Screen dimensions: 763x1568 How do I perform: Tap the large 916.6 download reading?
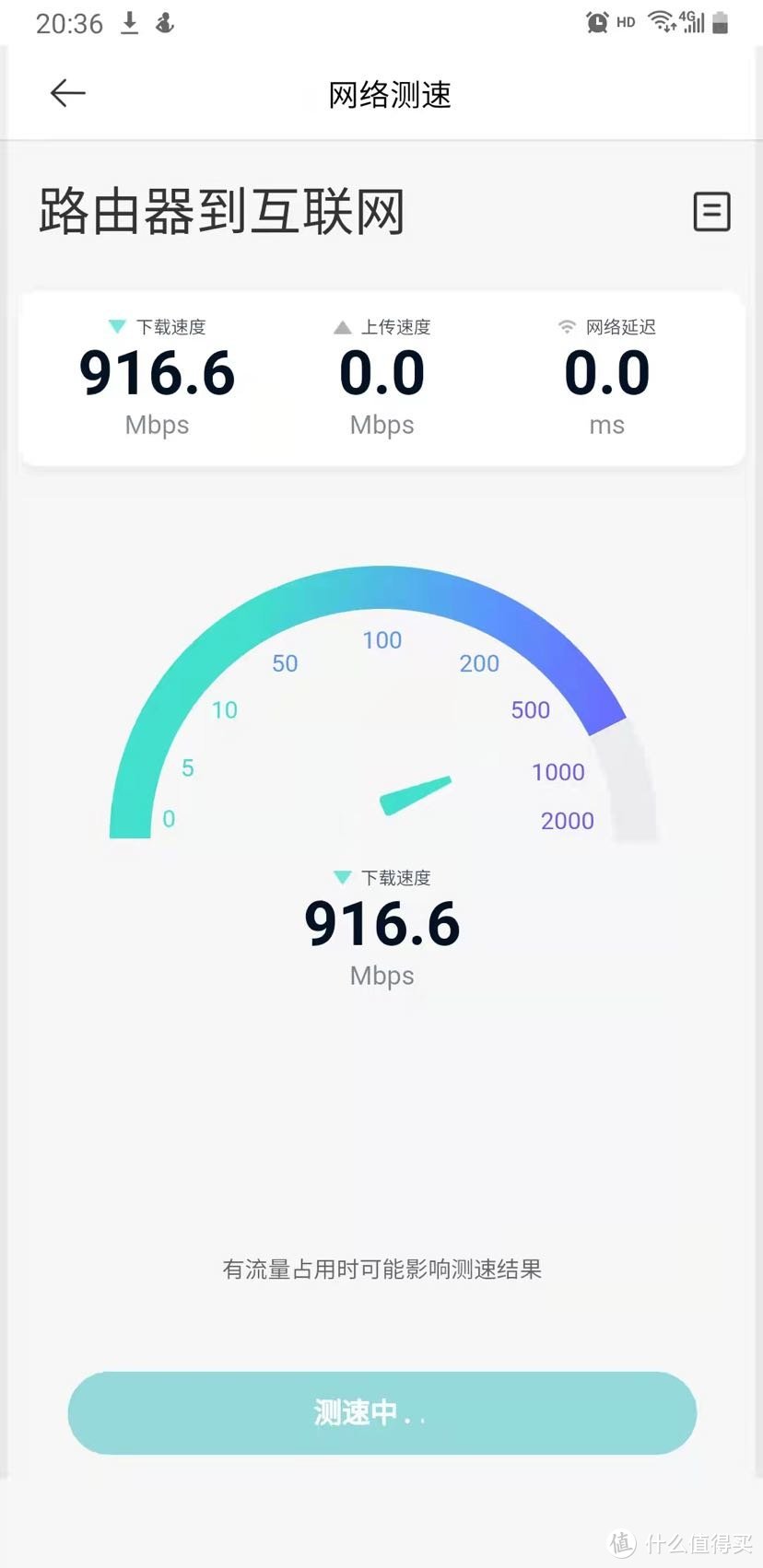coord(381,924)
